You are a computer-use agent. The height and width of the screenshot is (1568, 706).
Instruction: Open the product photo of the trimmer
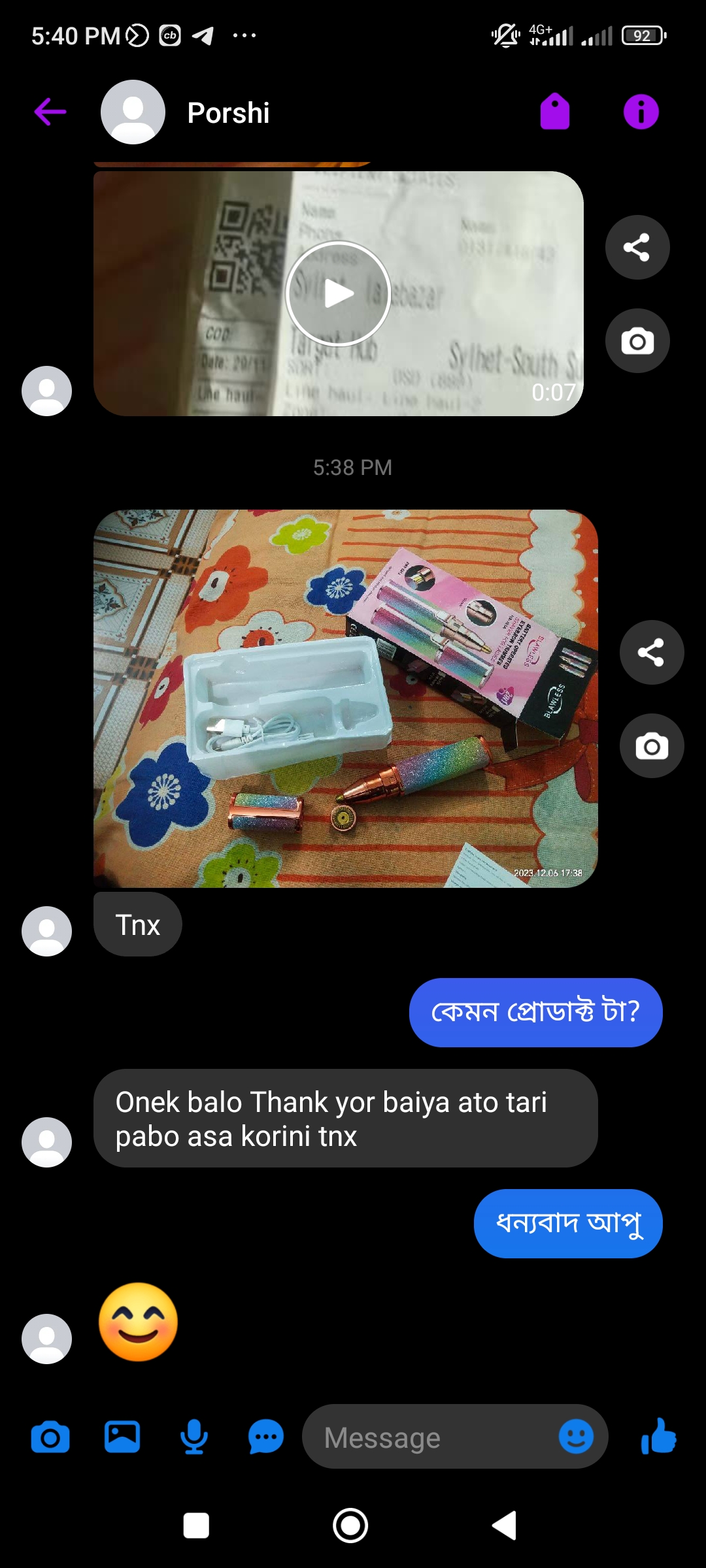(345, 698)
